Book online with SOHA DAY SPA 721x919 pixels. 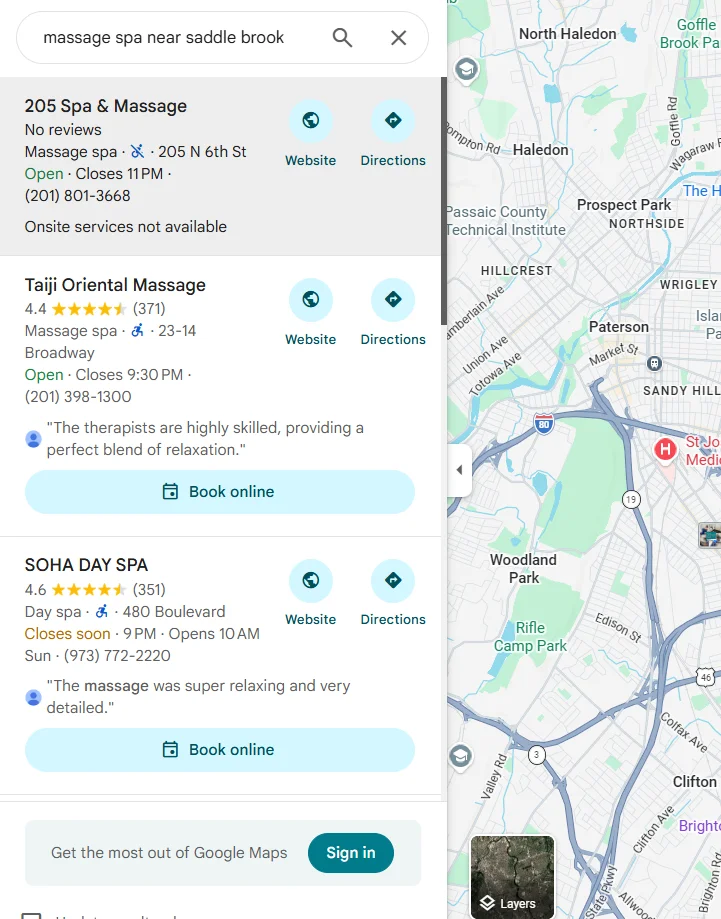(219, 750)
